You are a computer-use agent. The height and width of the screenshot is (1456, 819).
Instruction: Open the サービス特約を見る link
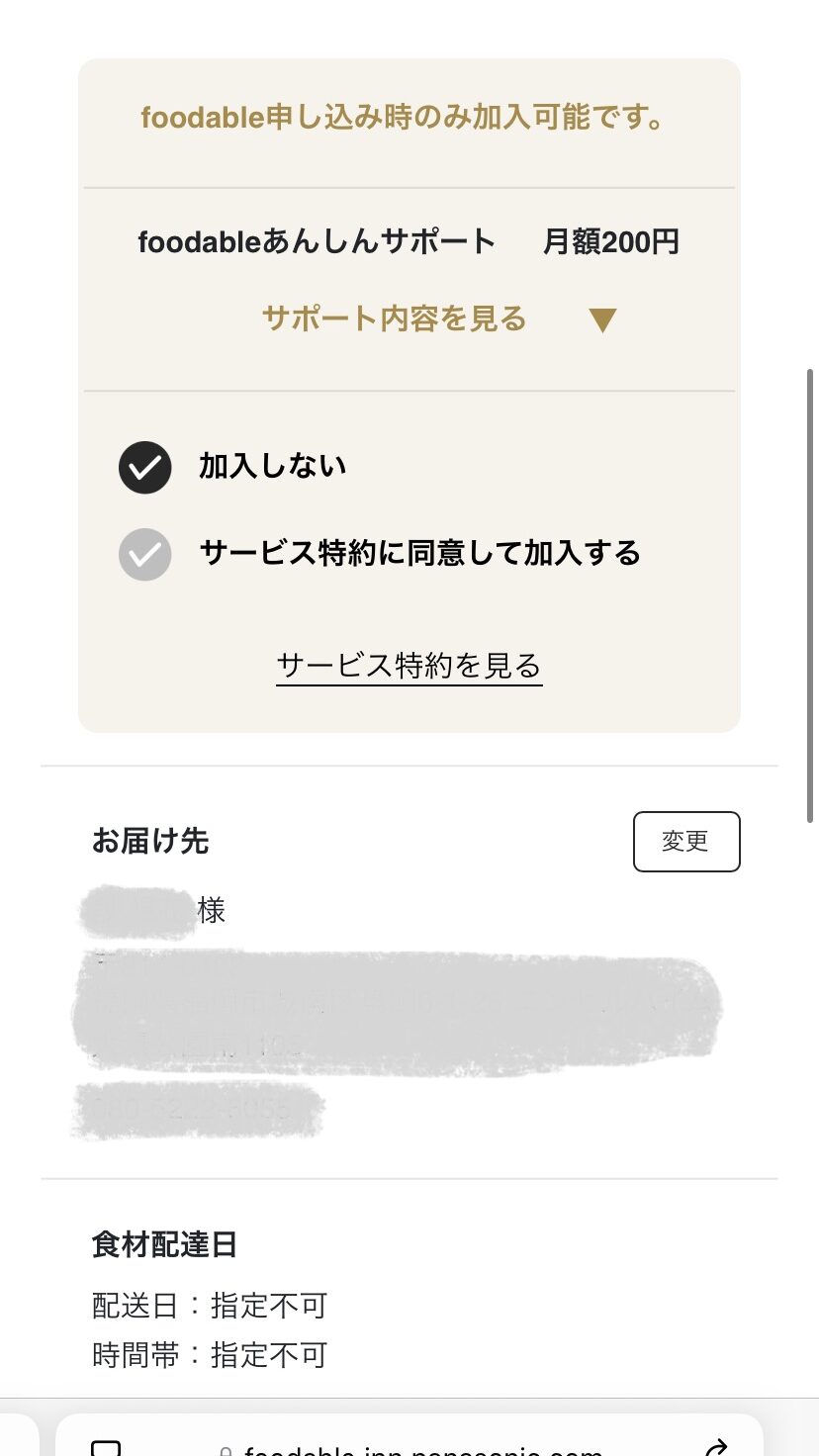pos(409,666)
